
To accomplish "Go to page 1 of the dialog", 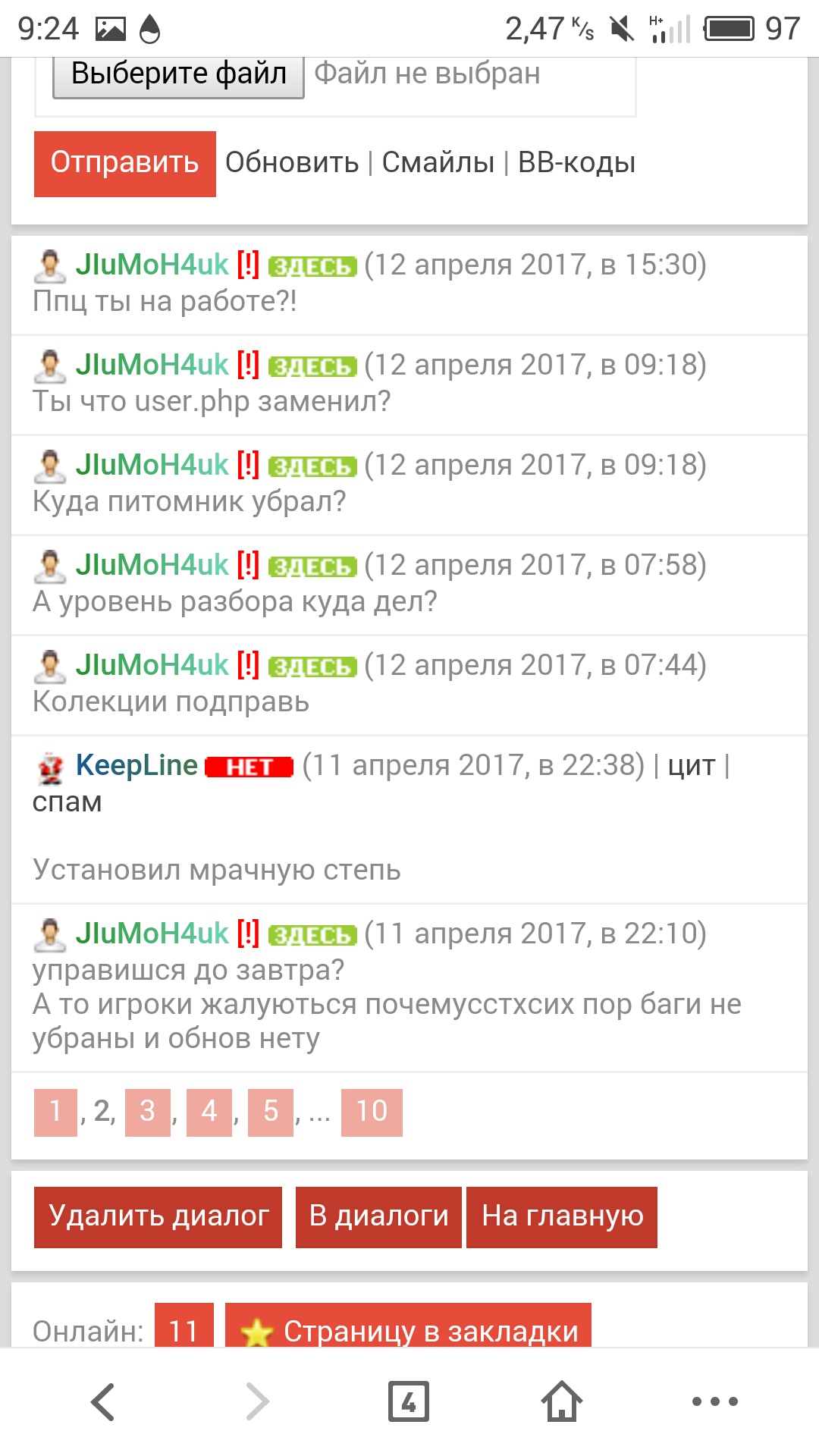I will pyautogui.click(x=55, y=1112).
